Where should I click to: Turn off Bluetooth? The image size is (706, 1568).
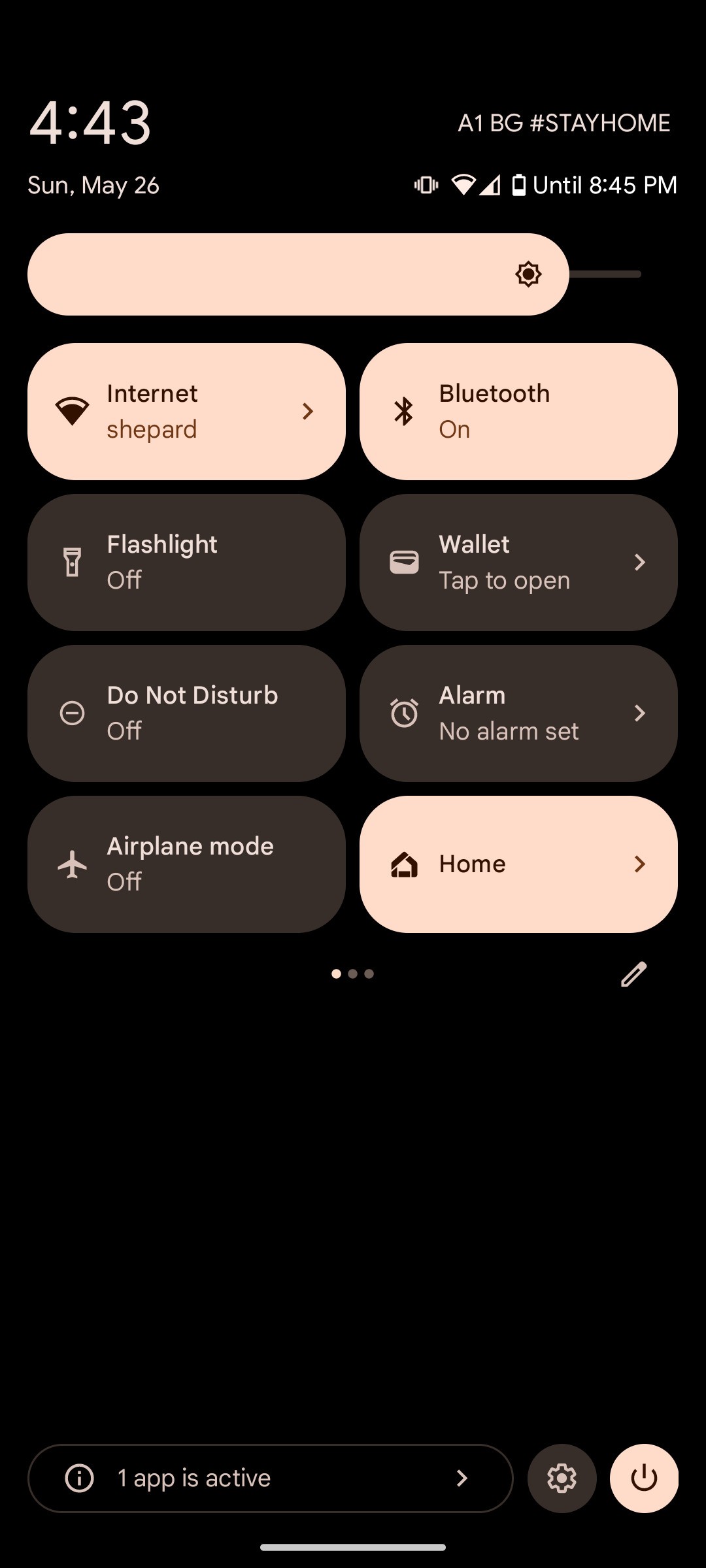point(518,412)
